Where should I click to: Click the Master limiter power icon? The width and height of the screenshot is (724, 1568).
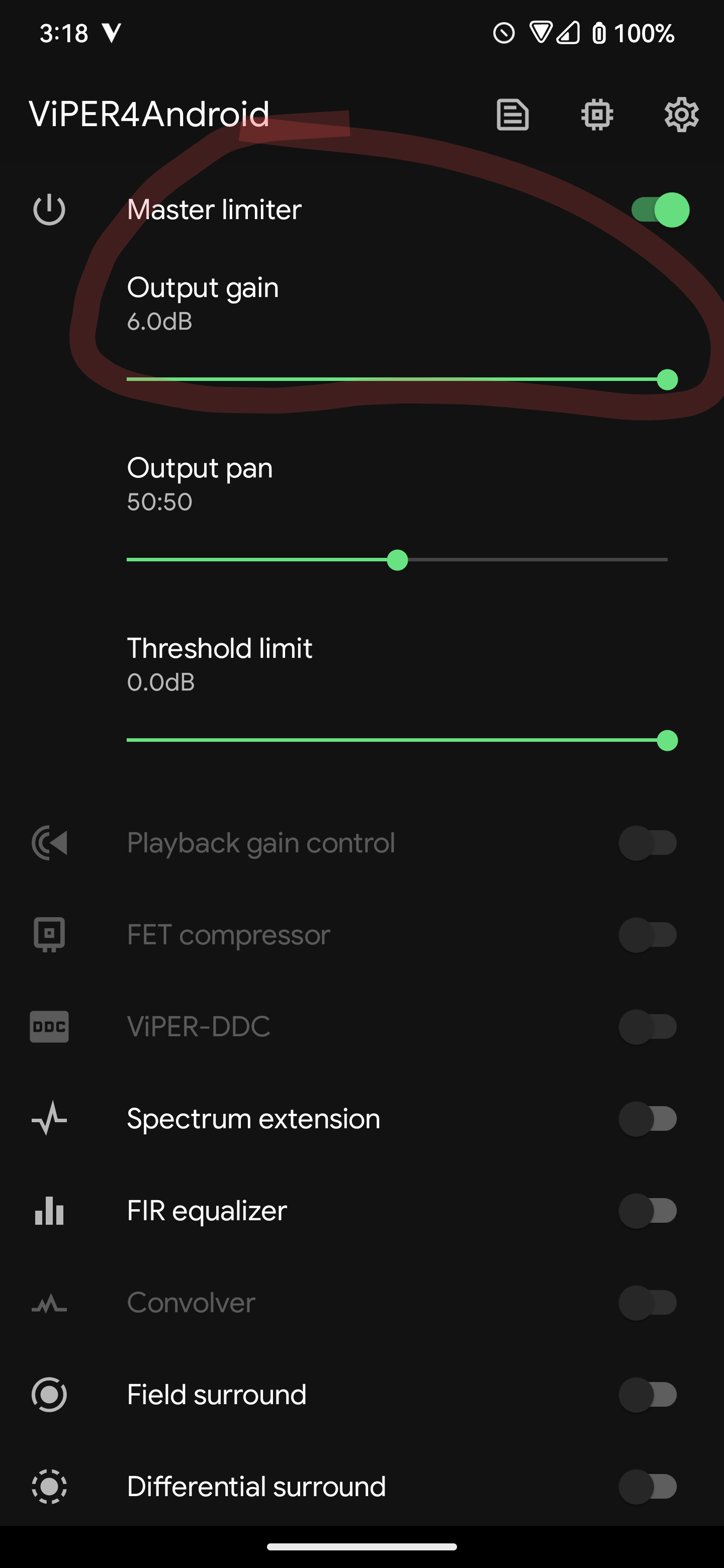(x=49, y=210)
